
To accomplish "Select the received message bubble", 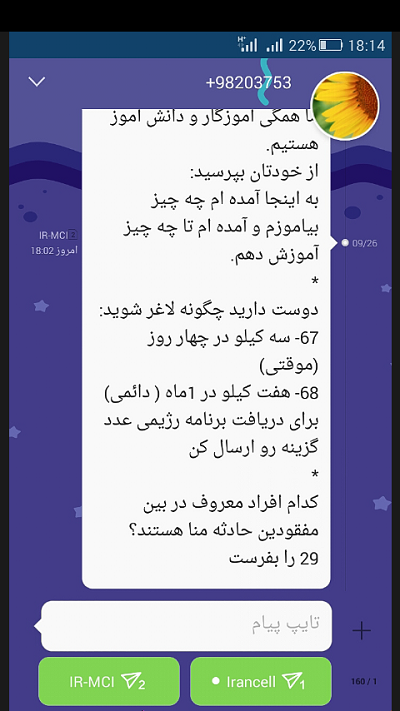I will (x=206, y=348).
